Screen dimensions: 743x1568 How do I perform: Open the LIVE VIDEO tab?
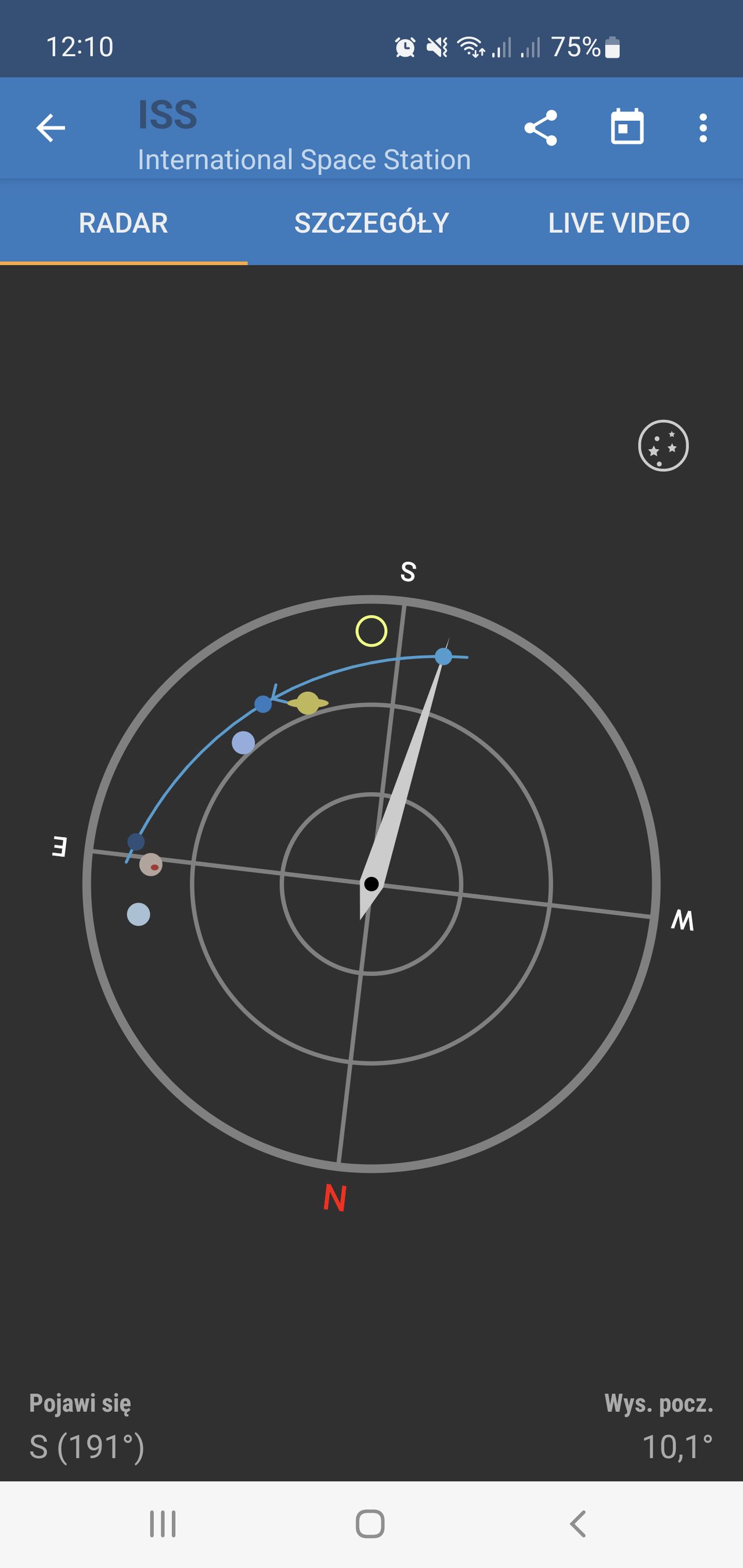pos(619,223)
